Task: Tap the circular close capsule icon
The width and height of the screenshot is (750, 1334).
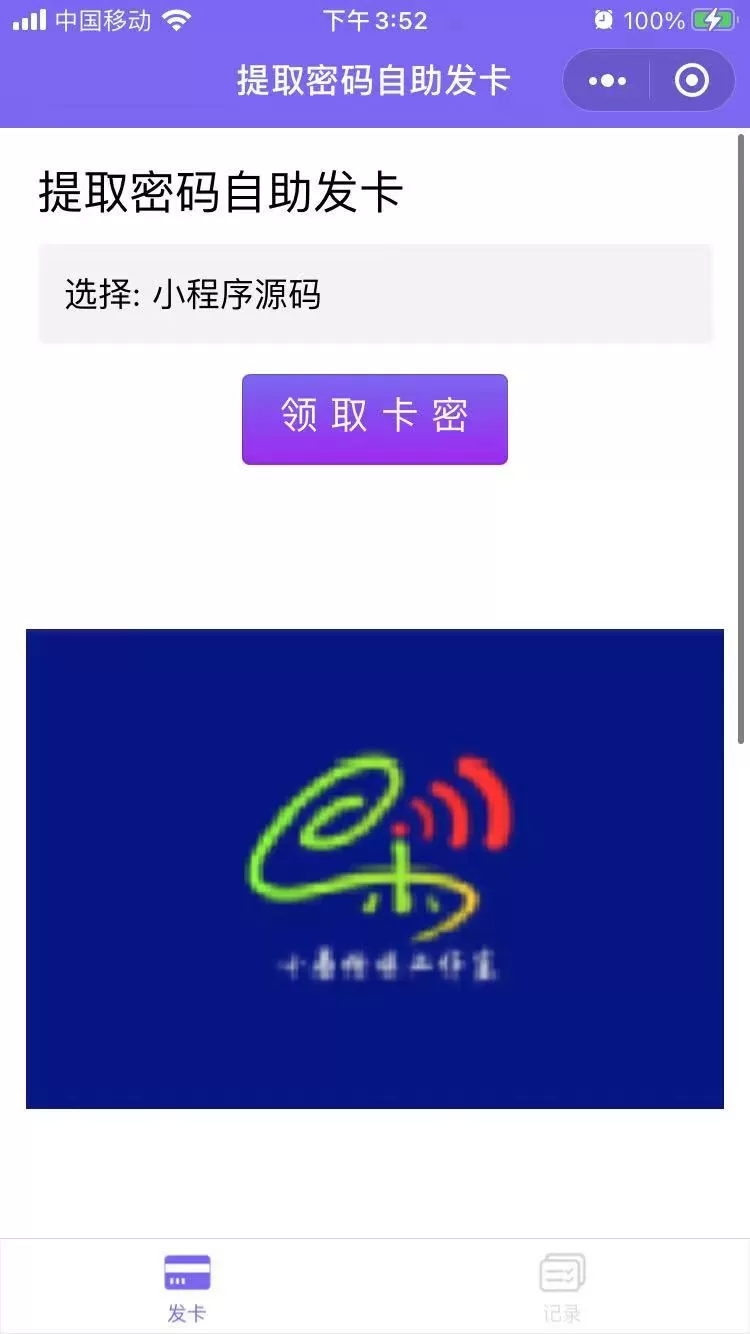Action: coord(692,80)
